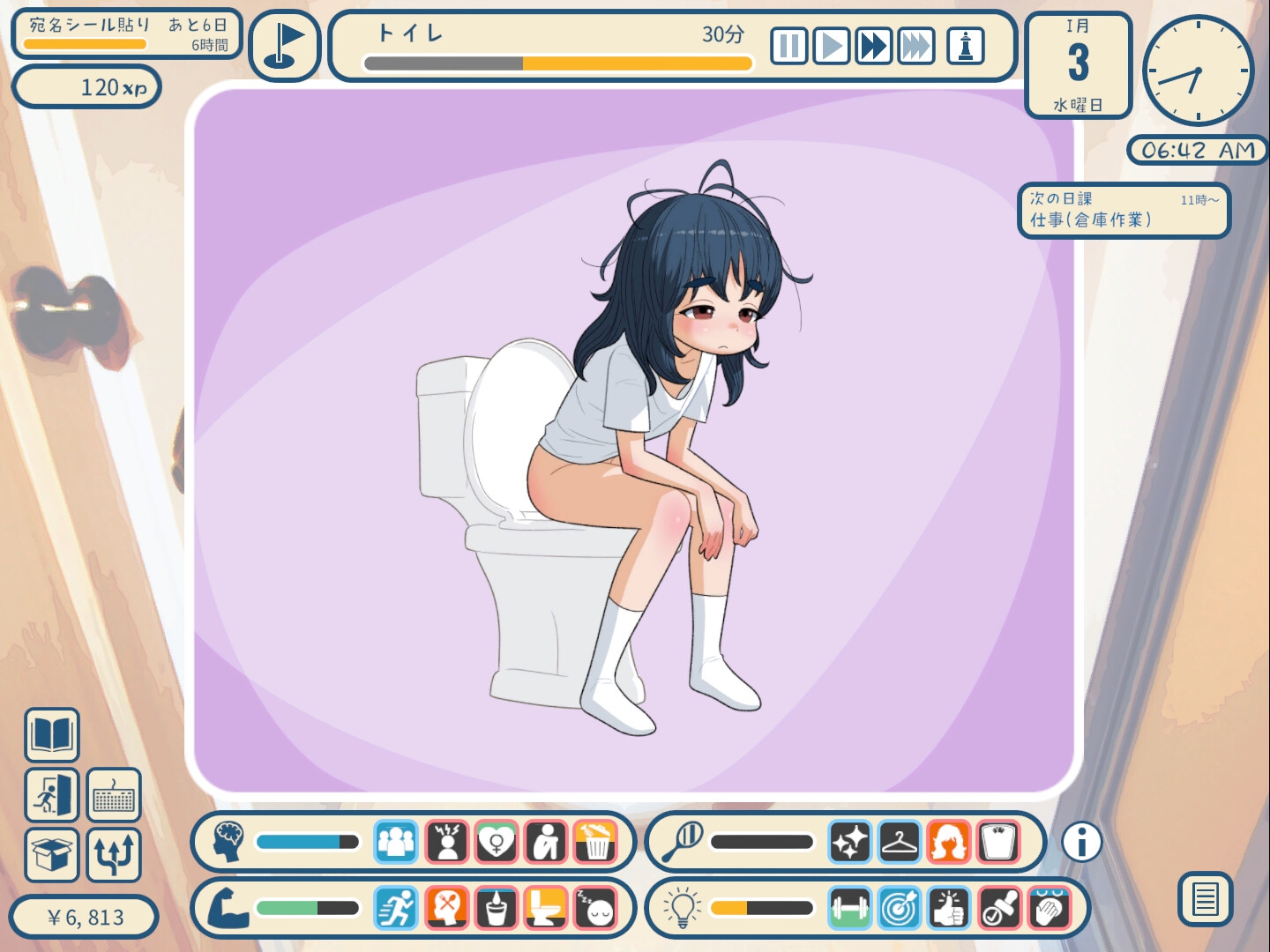1270x952 pixels.
Task: Set double fast-forward speed
Action: (873, 46)
